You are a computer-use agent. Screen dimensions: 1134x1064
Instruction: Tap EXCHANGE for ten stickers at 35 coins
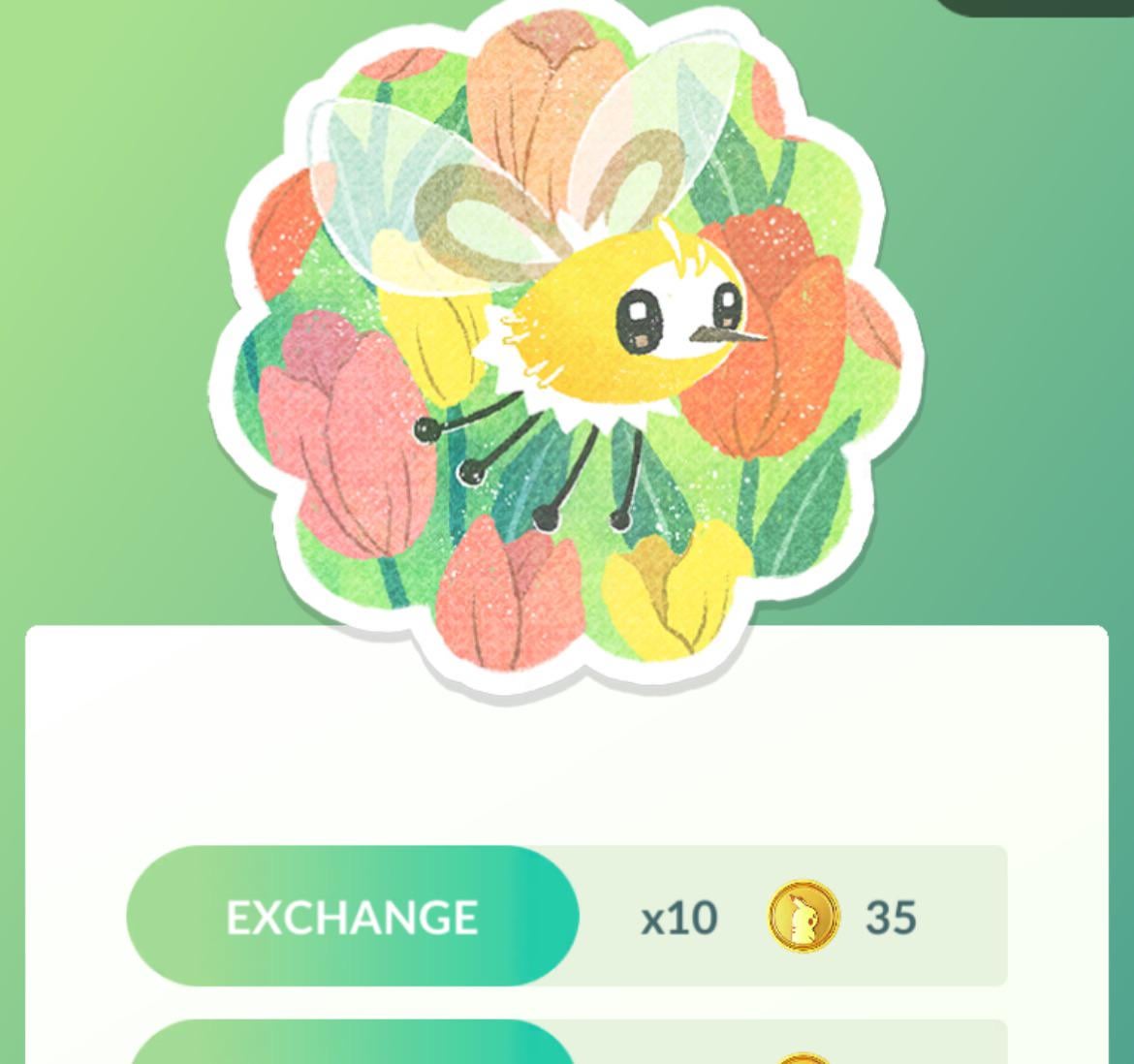(x=352, y=916)
